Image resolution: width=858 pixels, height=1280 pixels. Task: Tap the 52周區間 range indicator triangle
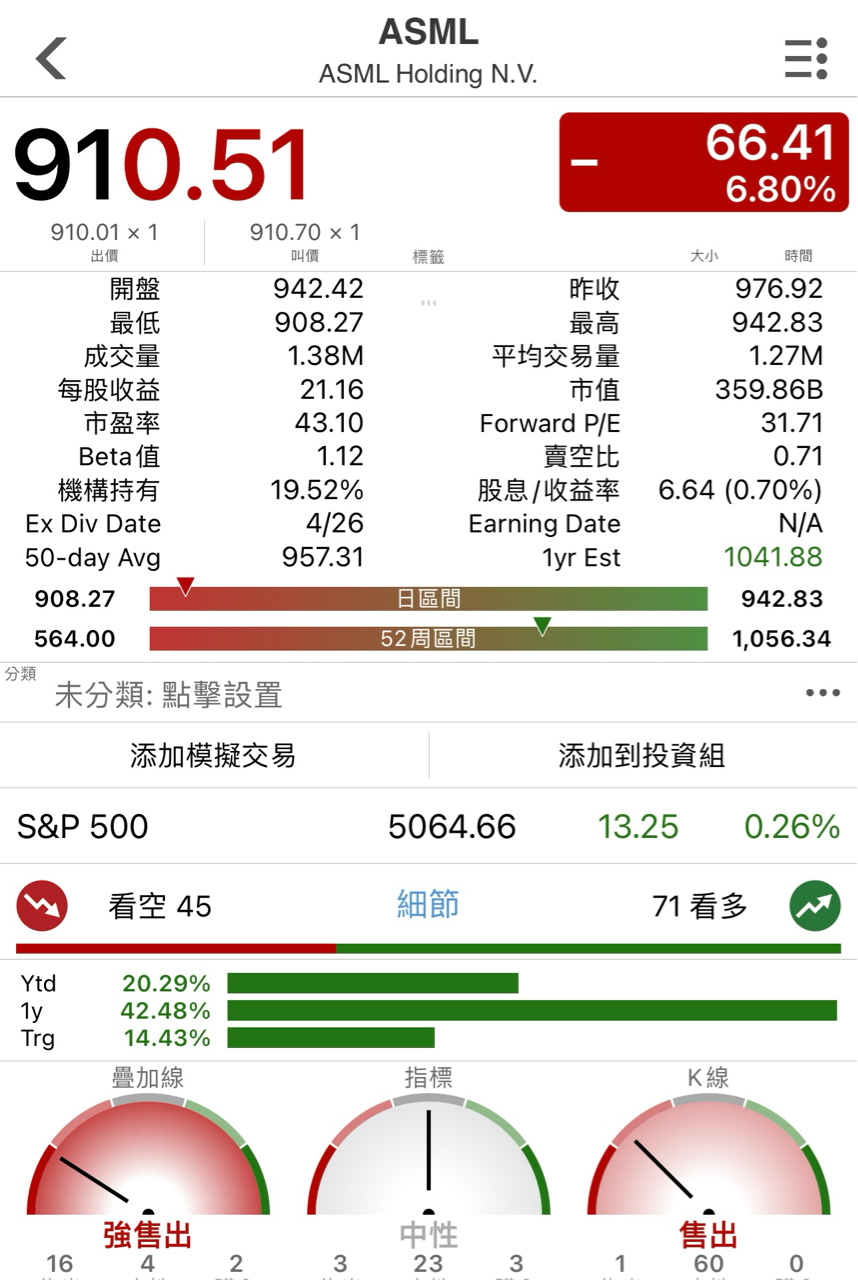point(544,626)
